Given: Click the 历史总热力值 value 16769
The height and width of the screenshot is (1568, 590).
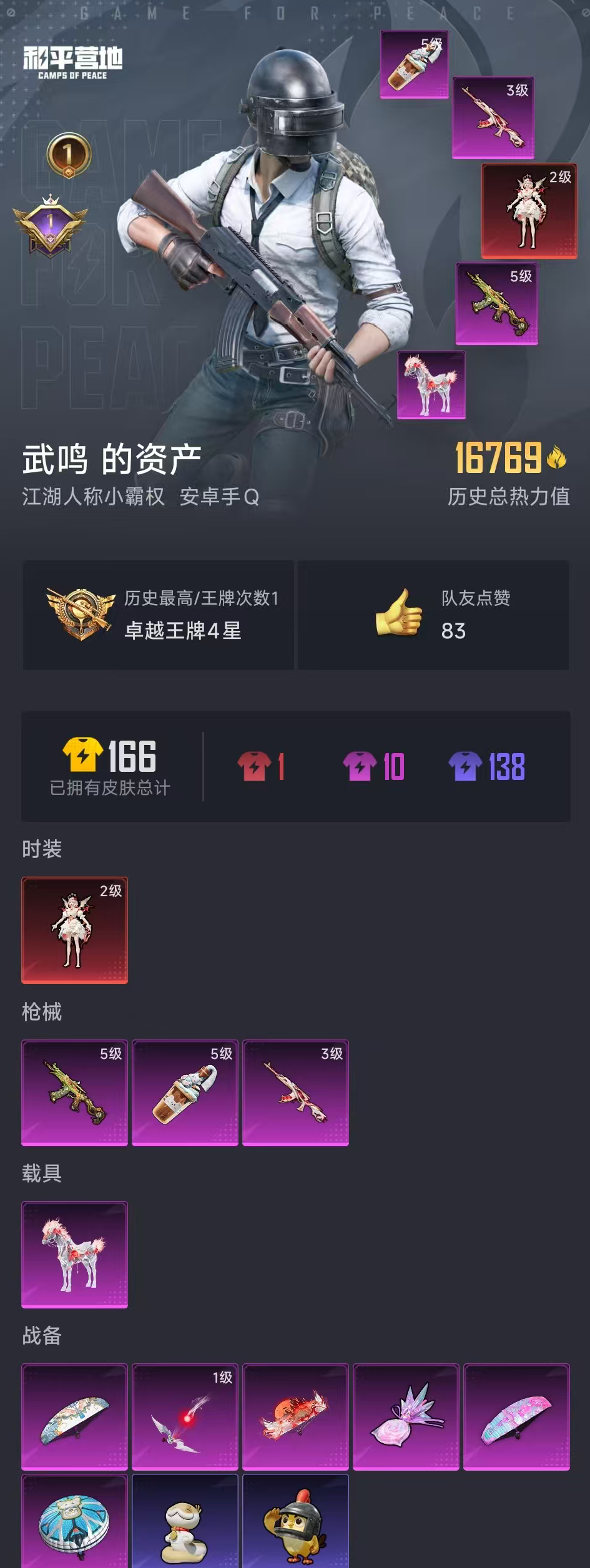Looking at the screenshot, I should 499,459.
